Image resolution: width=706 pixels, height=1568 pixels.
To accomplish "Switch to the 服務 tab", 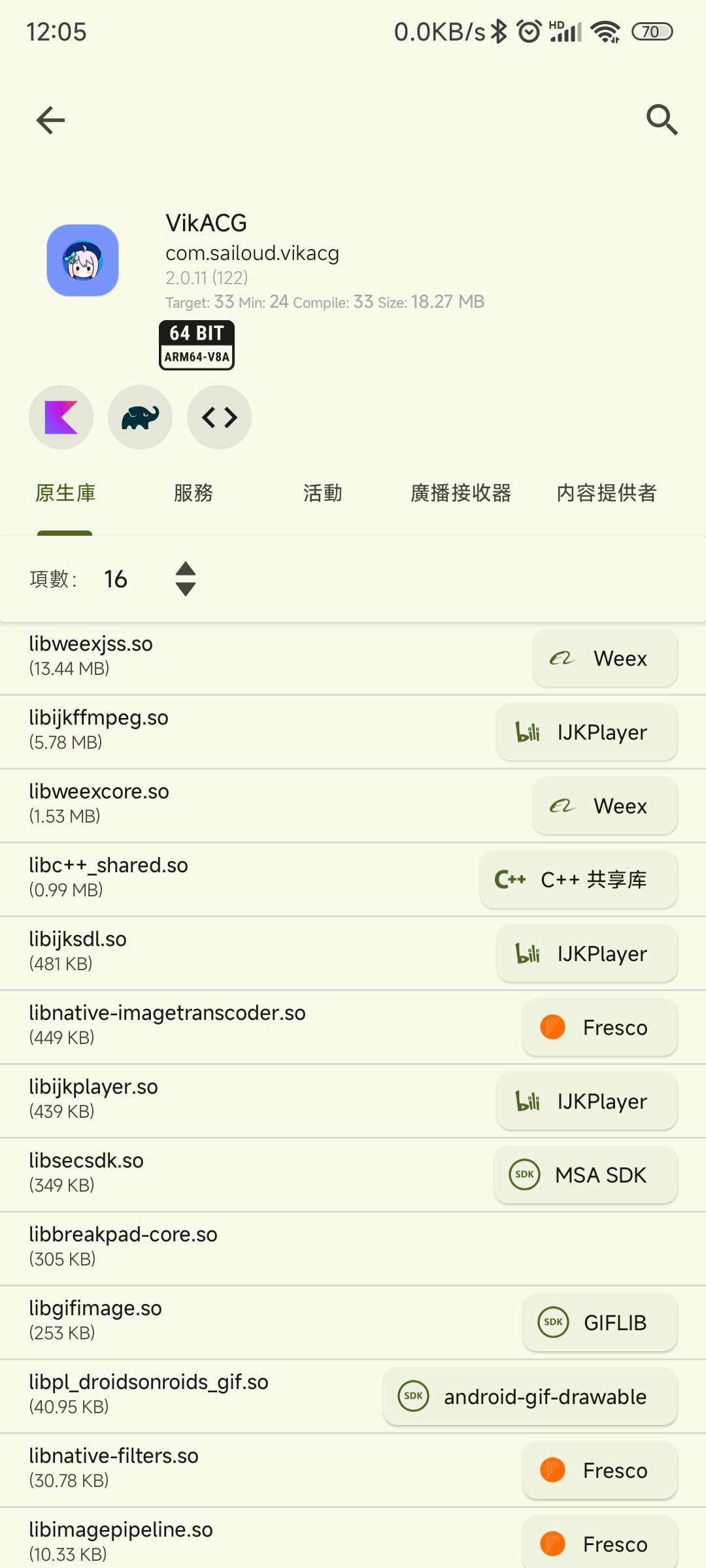I will [193, 493].
